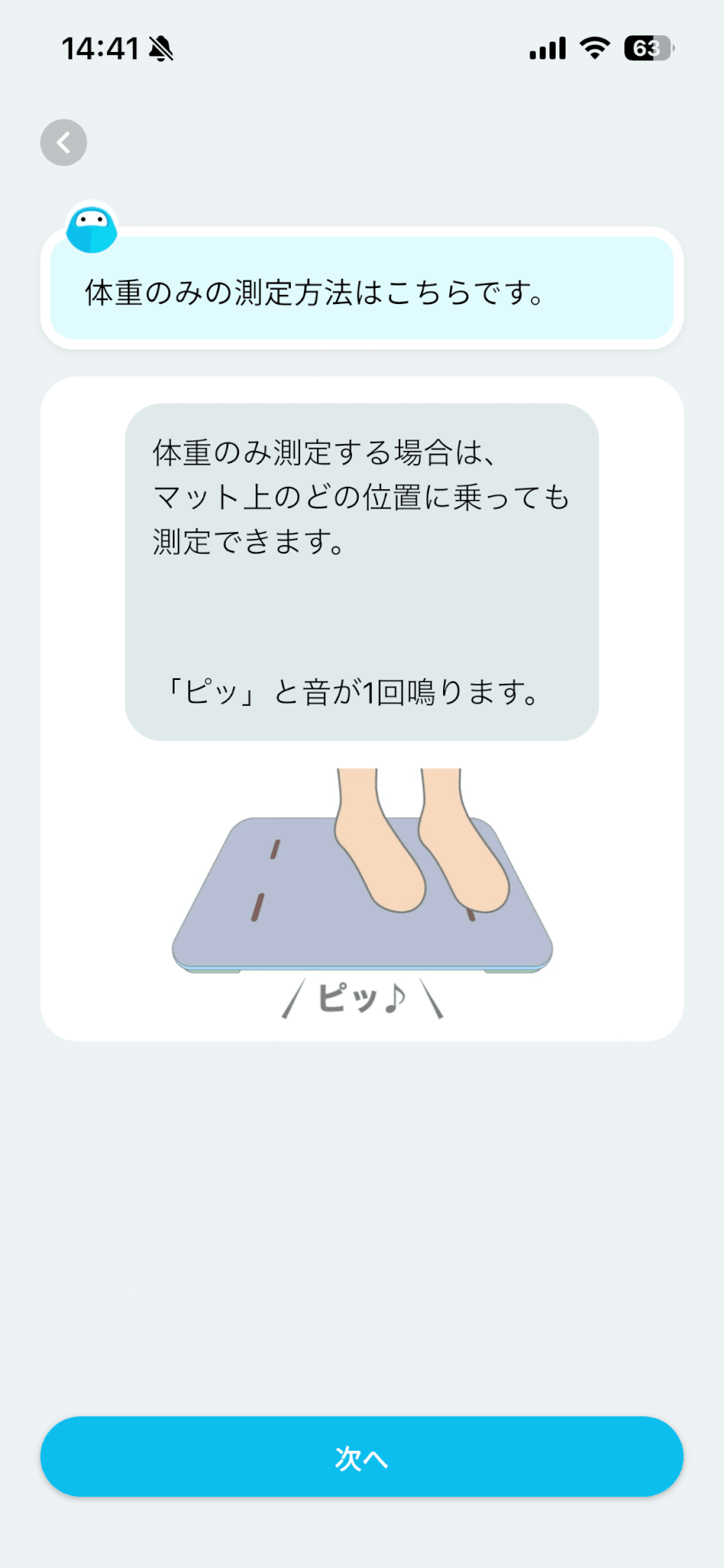Go back using the arrow icon
The height and width of the screenshot is (1568, 724).
(64, 142)
